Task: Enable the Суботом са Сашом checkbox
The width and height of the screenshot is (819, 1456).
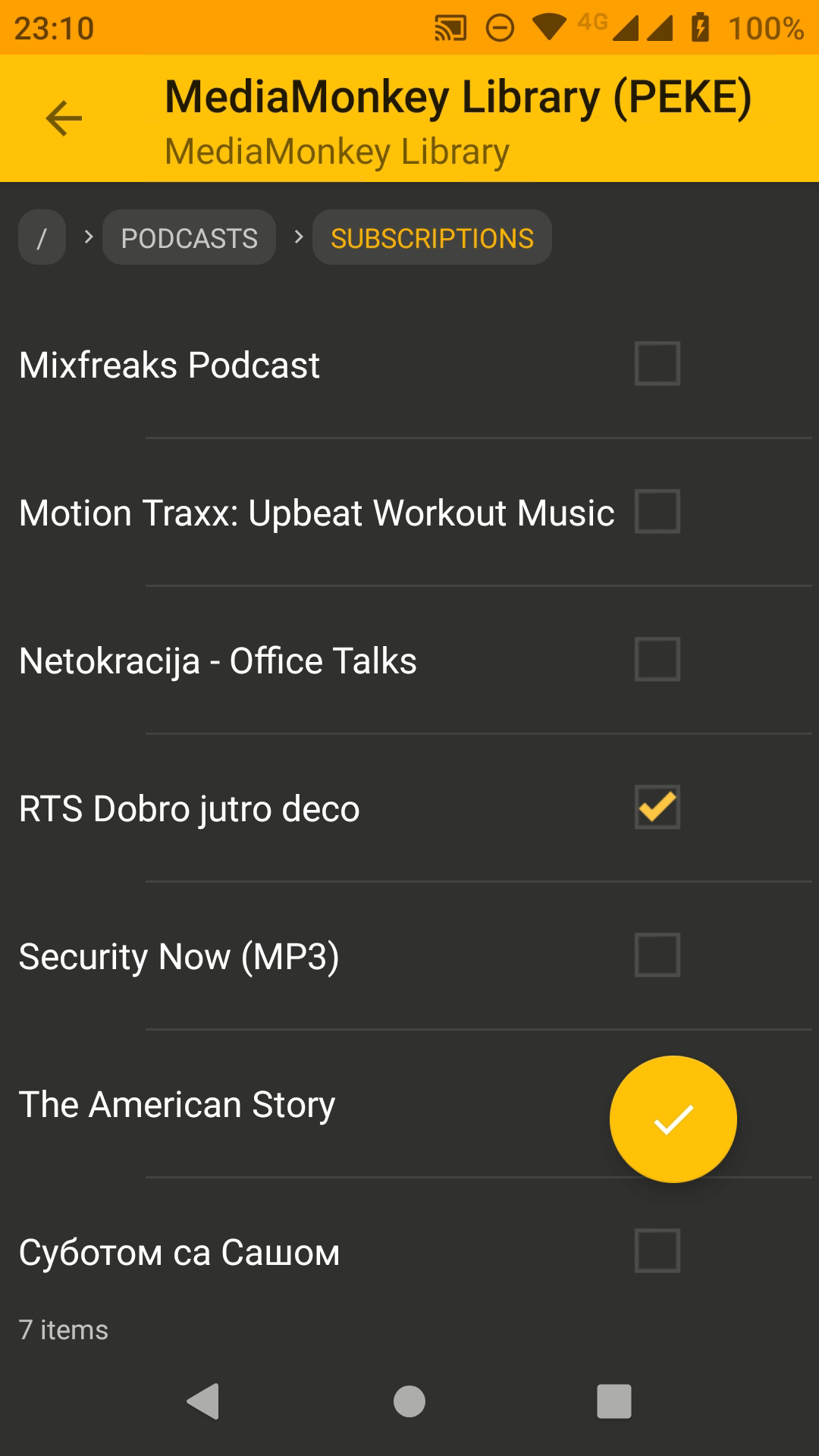Action: coord(657,1251)
